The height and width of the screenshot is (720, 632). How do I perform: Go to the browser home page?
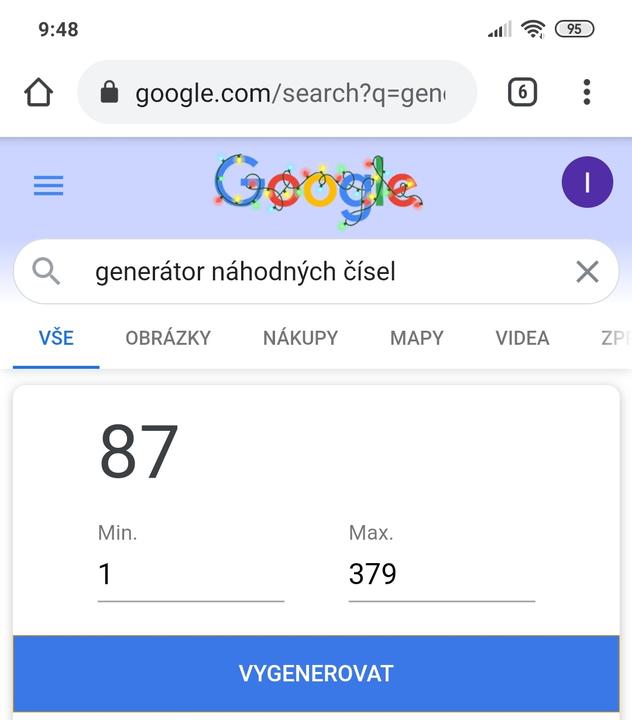pyautogui.click(x=38, y=93)
